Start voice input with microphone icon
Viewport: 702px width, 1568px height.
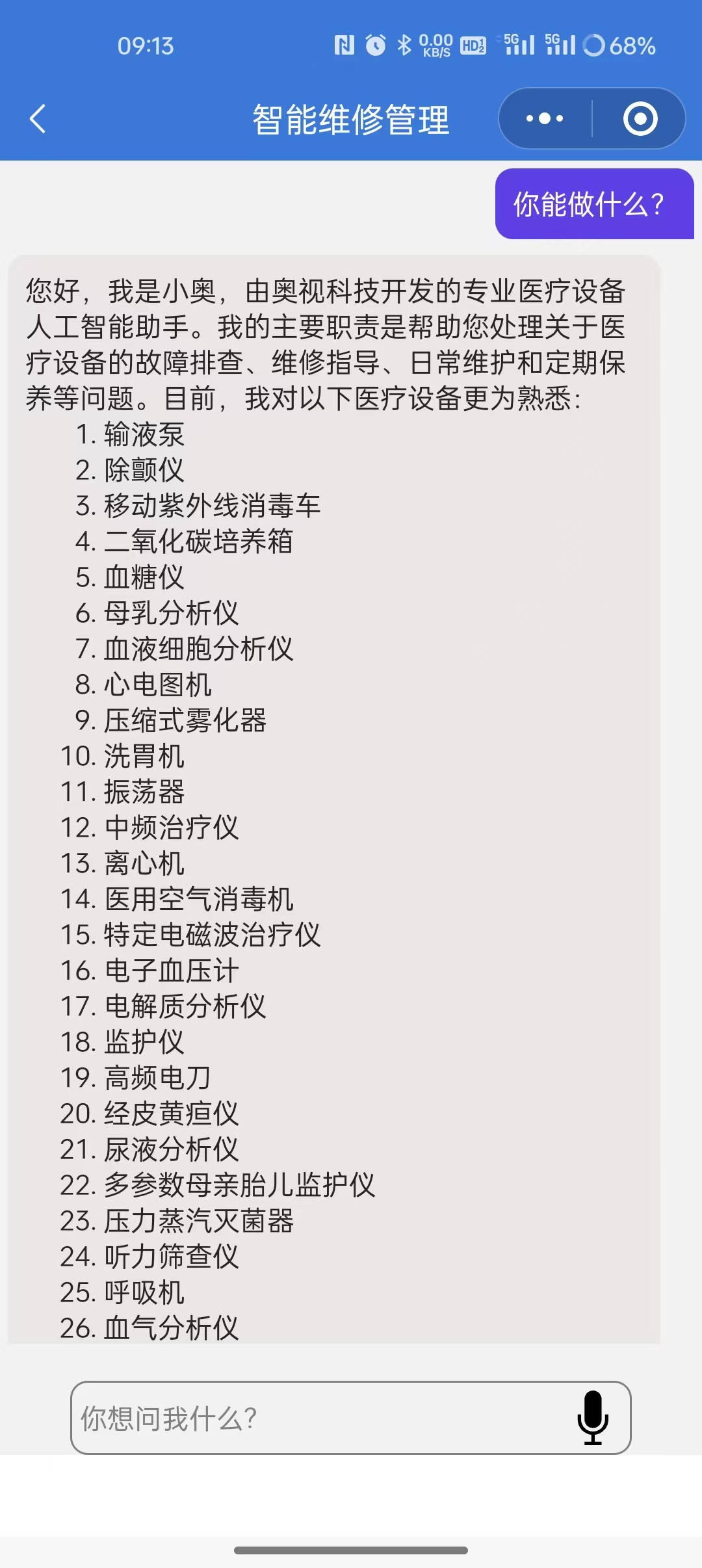(592, 1418)
